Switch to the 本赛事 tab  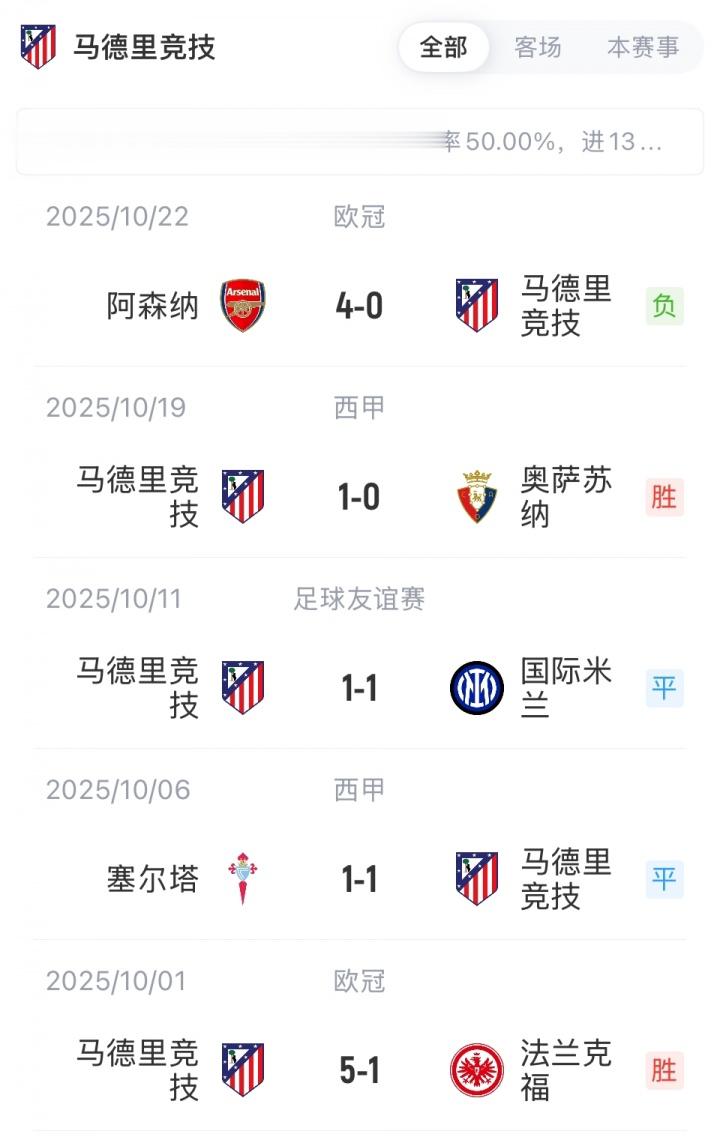(642, 47)
